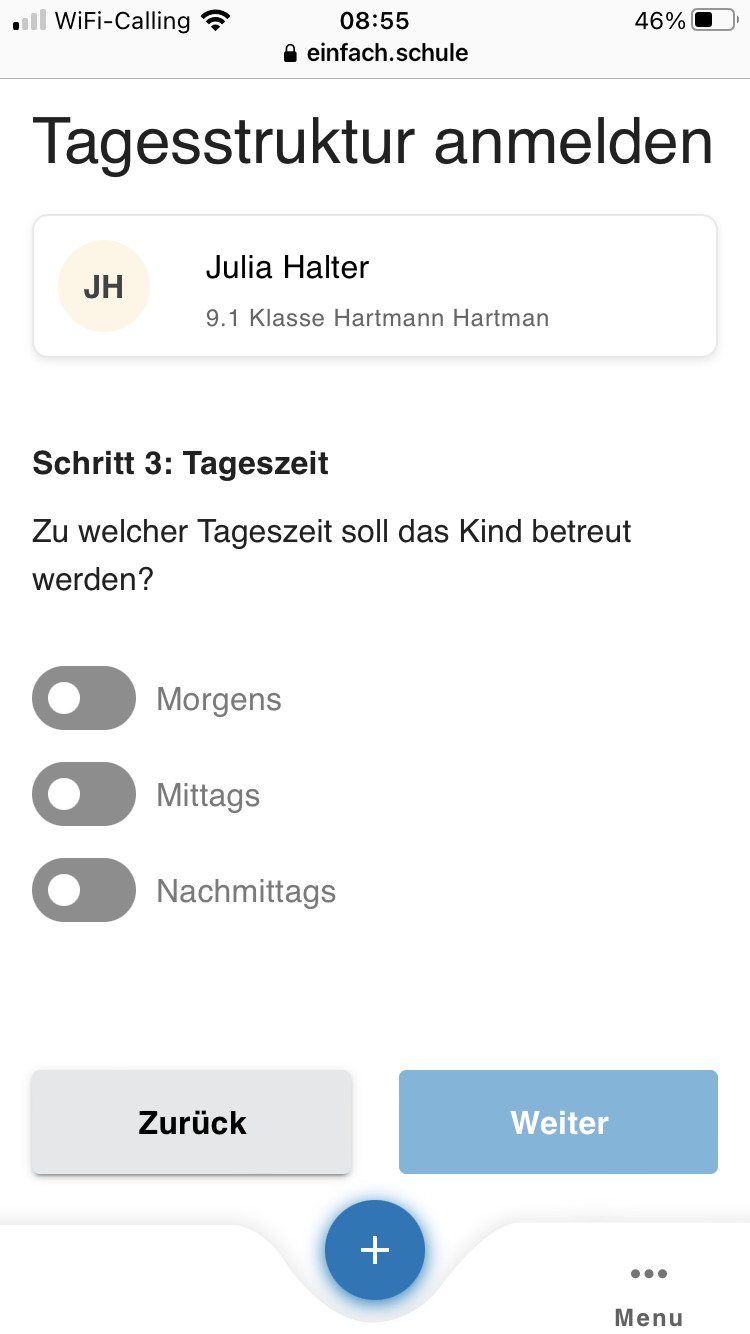The height and width of the screenshot is (1334, 750).
Task: Toggle Nachmittags care on
Action: pos(84,890)
